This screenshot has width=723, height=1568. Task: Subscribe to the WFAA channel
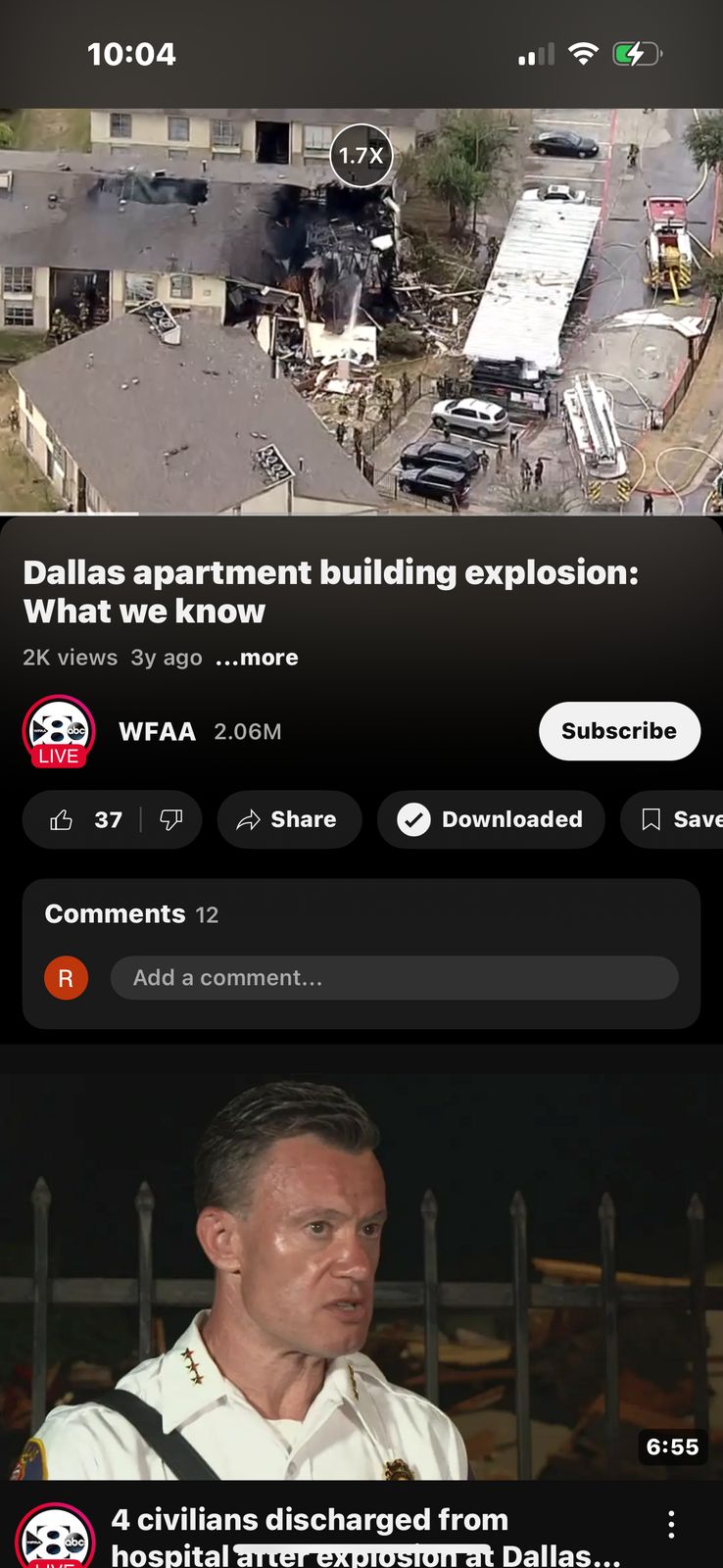click(x=619, y=731)
